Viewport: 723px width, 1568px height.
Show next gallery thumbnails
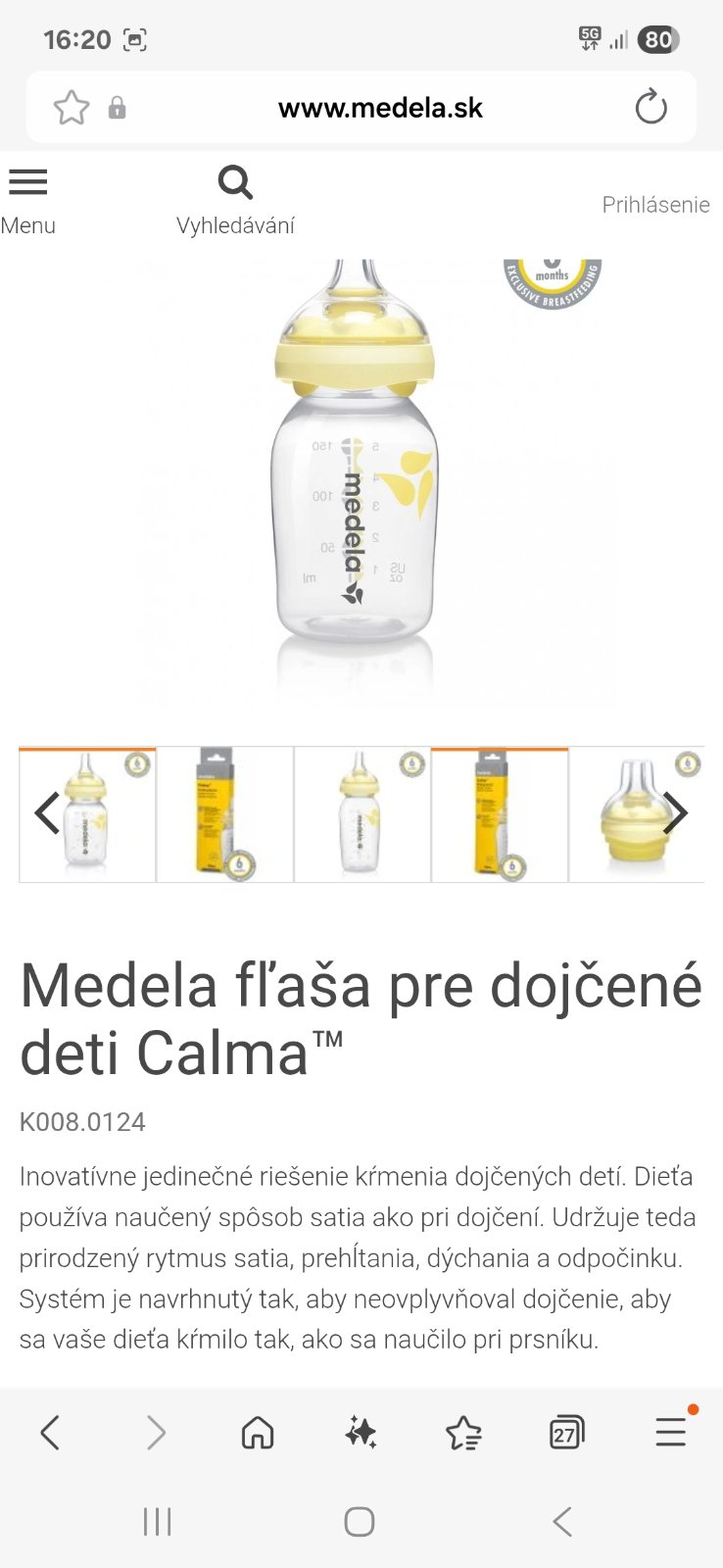676,813
